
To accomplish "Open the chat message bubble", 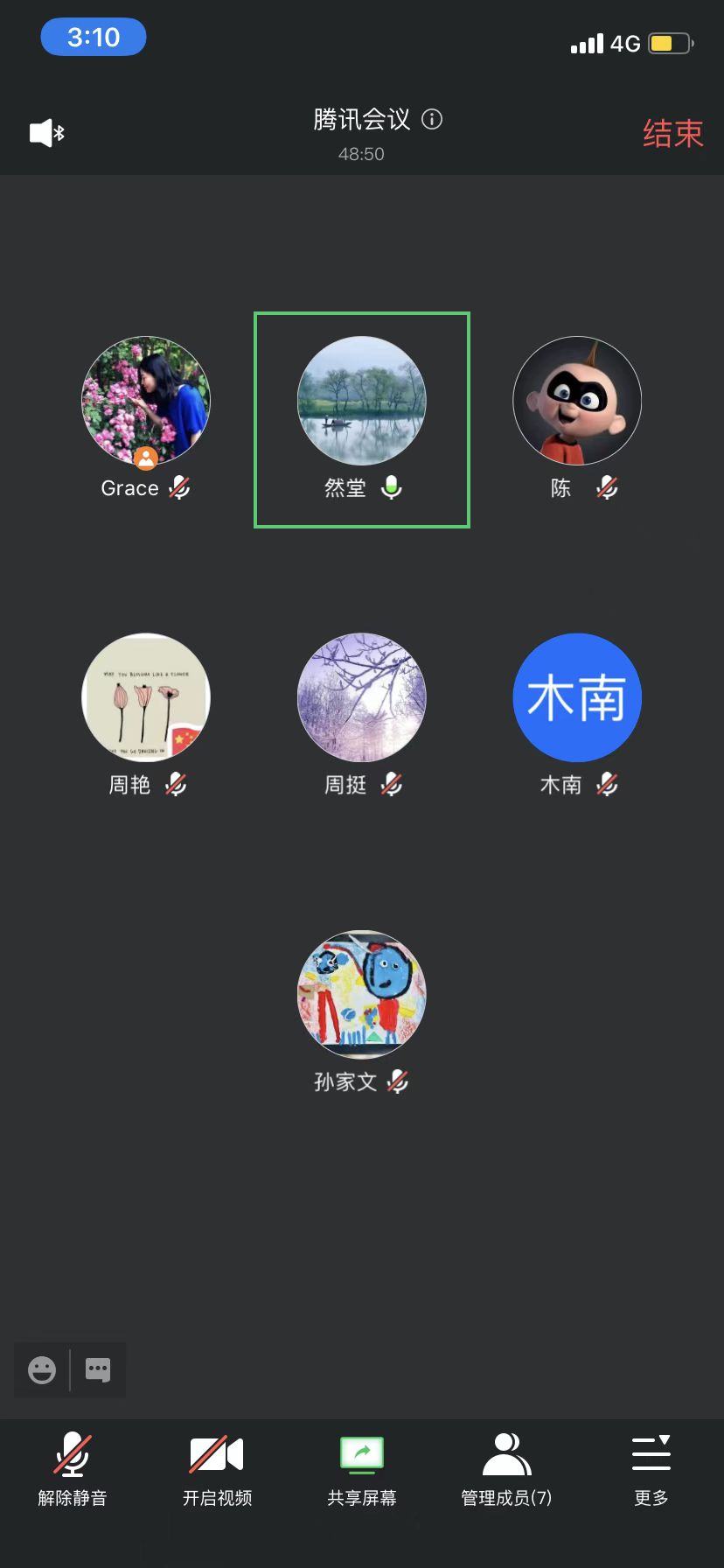I will [98, 1369].
